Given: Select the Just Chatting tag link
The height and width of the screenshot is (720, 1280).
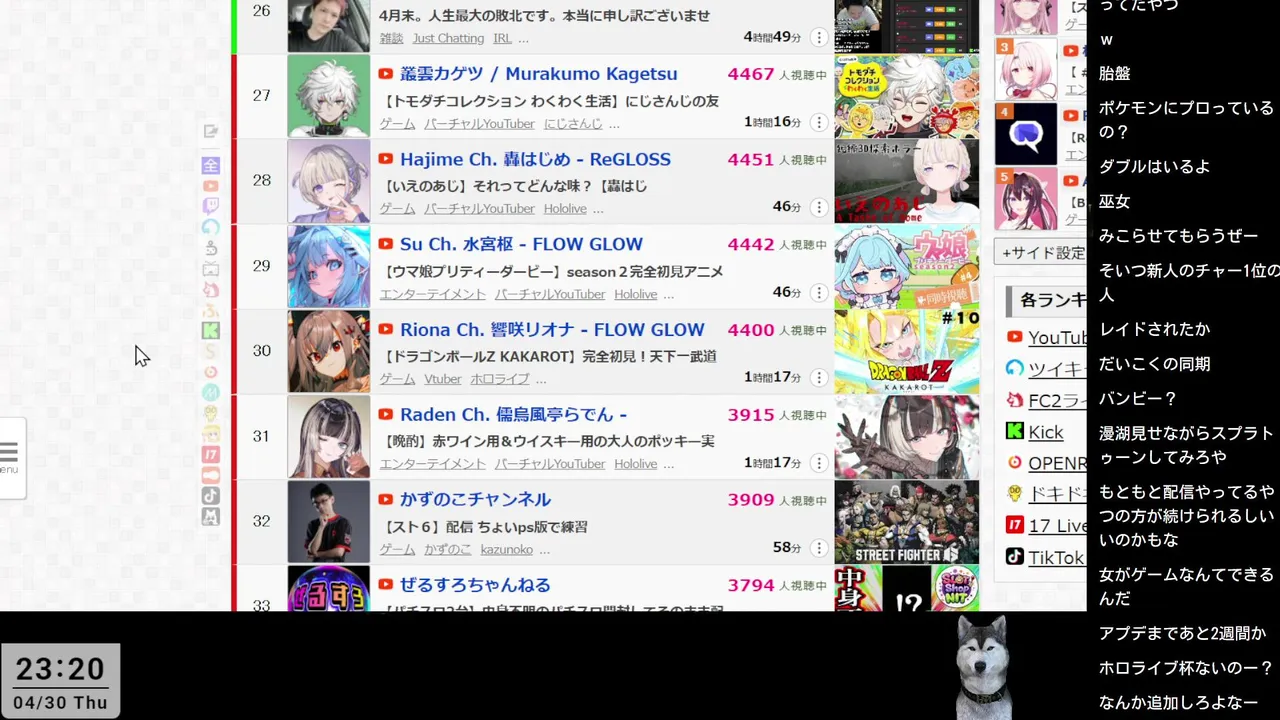Looking at the screenshot, I should 448,38.
